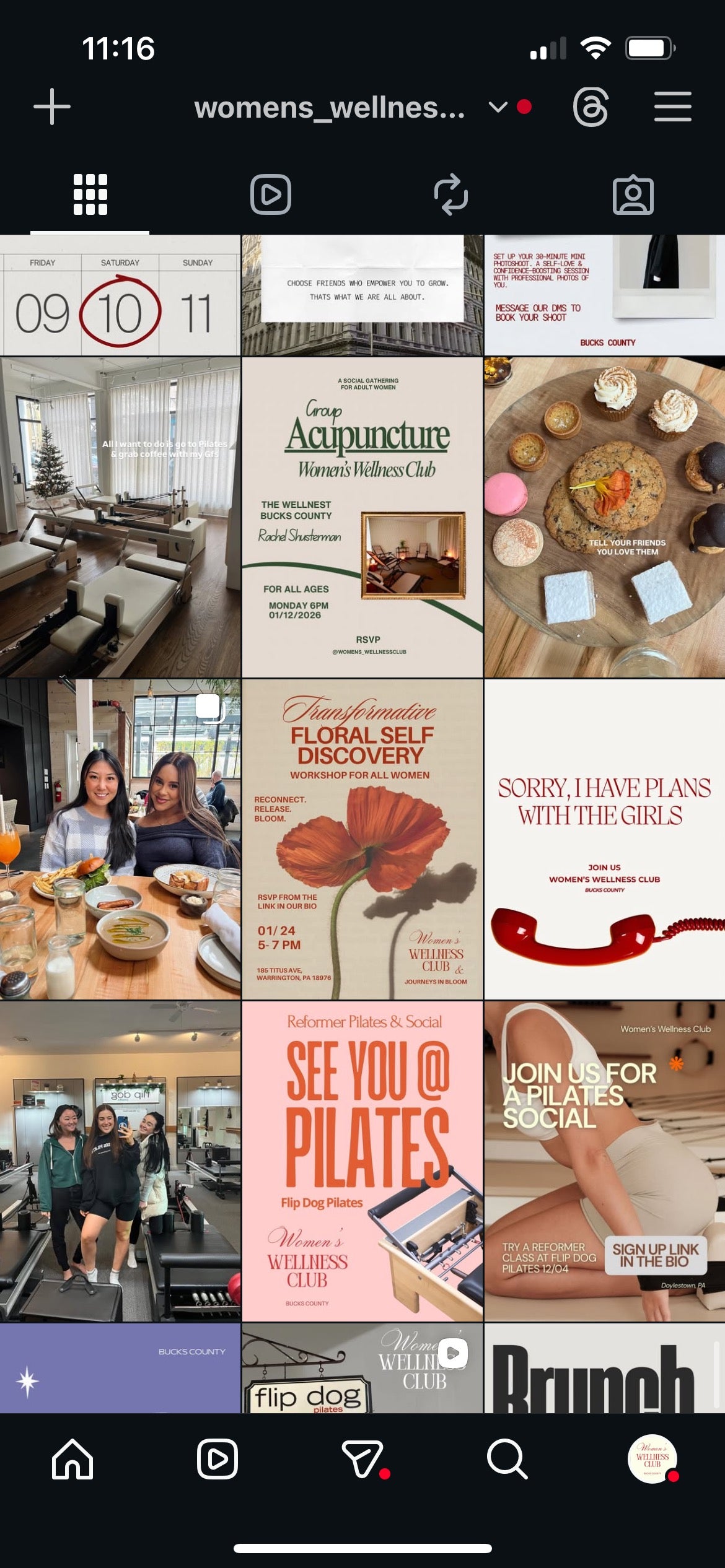725x1568 pixels.
Task: Open the 'See You @ Pilates' post
Action: 362,1161
